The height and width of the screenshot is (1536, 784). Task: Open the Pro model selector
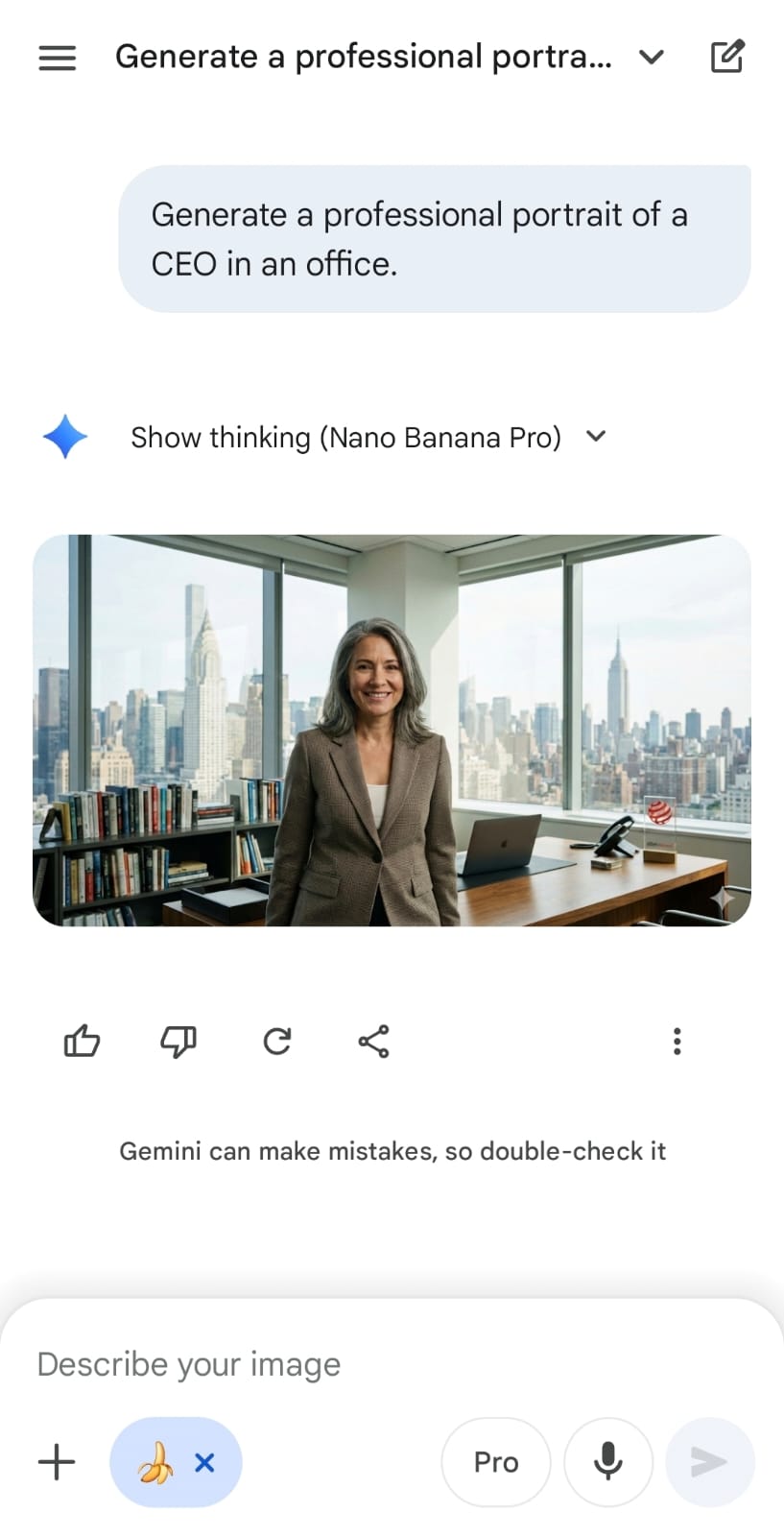(x=496, y=1462)
